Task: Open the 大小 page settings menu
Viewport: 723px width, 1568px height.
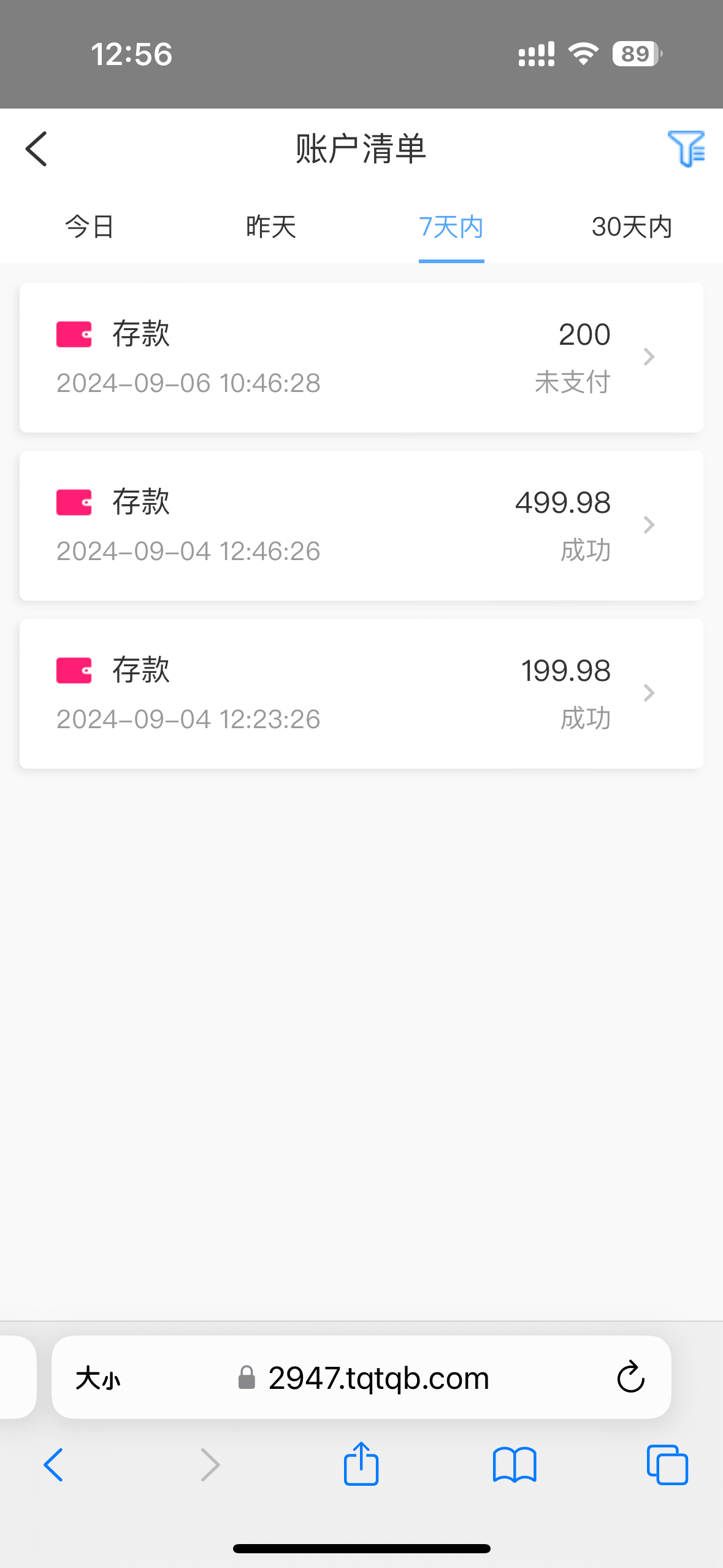Action: tap(97, 1377)
